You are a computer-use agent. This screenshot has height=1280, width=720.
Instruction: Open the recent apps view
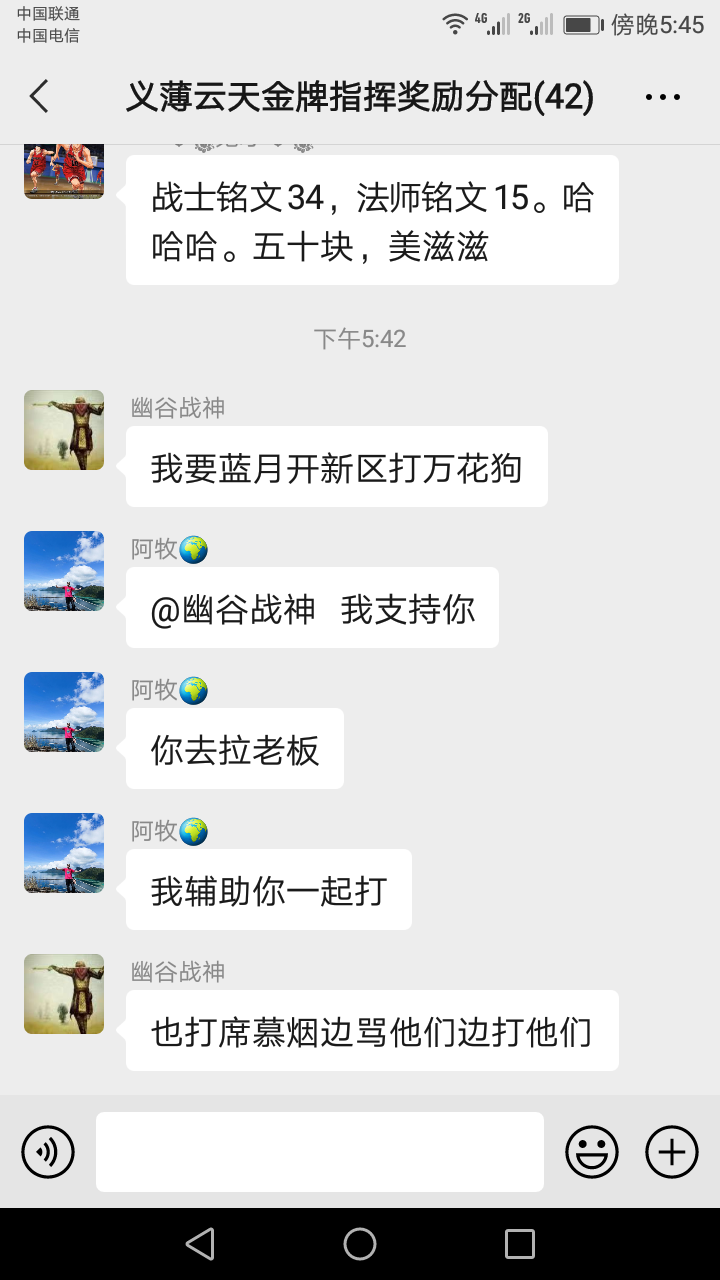[x=520, y=1244]
